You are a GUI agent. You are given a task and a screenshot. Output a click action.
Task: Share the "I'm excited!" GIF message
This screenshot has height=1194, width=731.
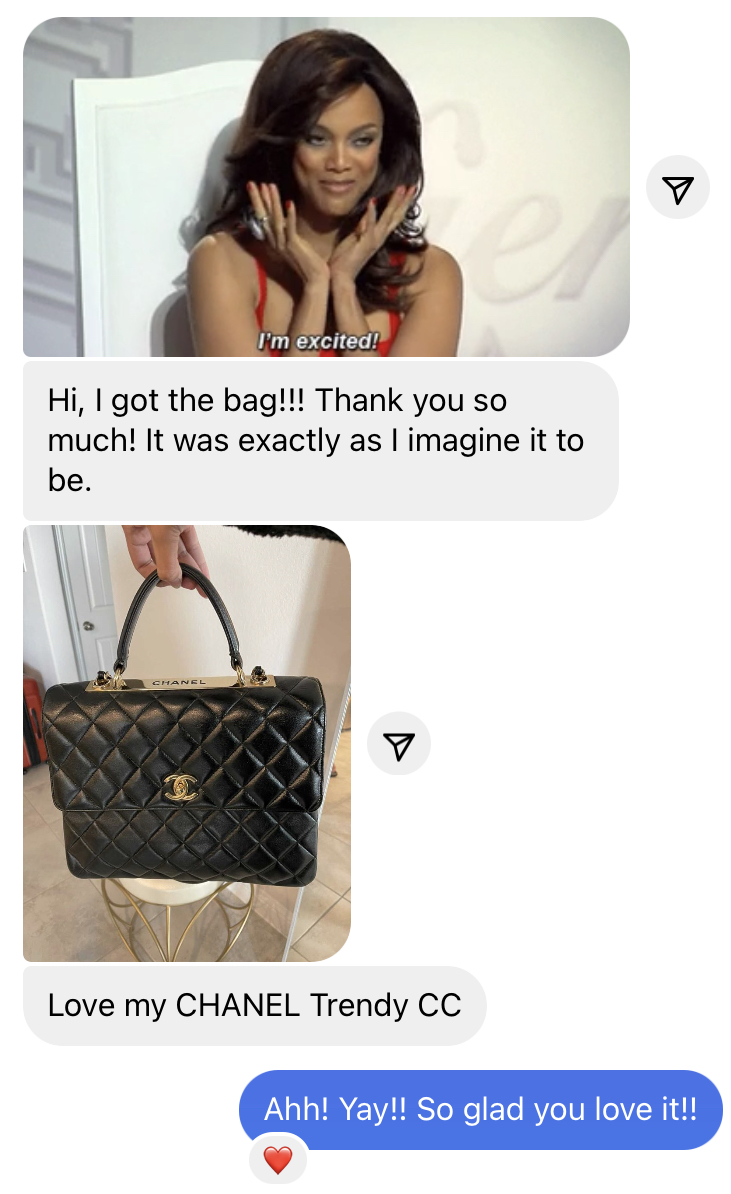coord(678,187)
